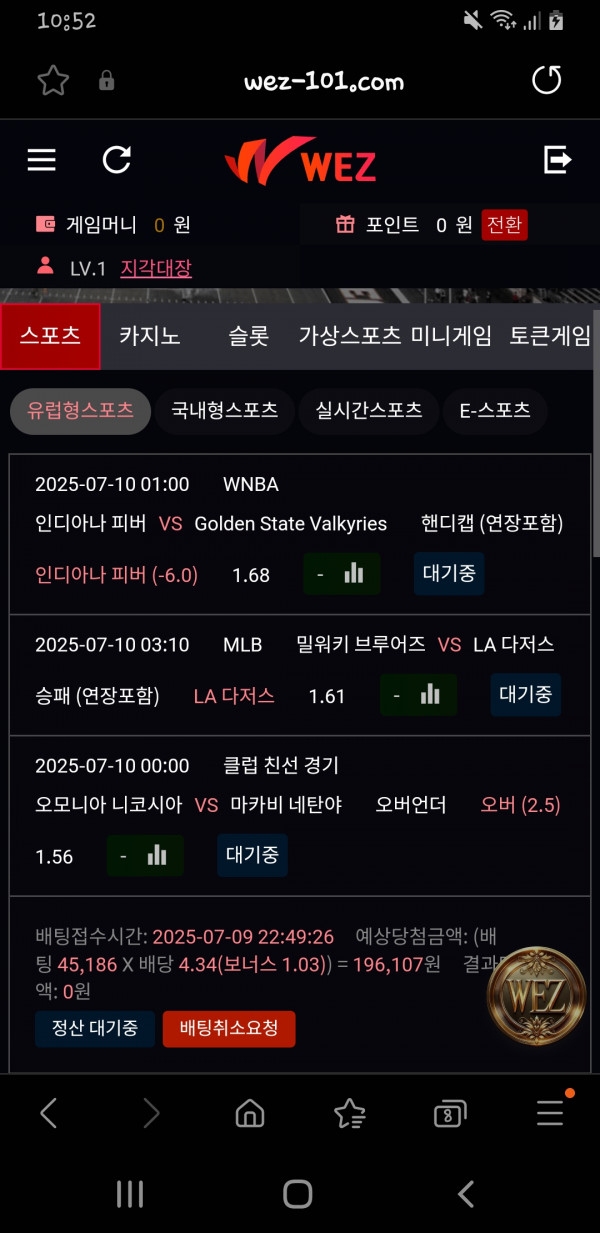Select the 미니게임 tab

coord(451,337)
